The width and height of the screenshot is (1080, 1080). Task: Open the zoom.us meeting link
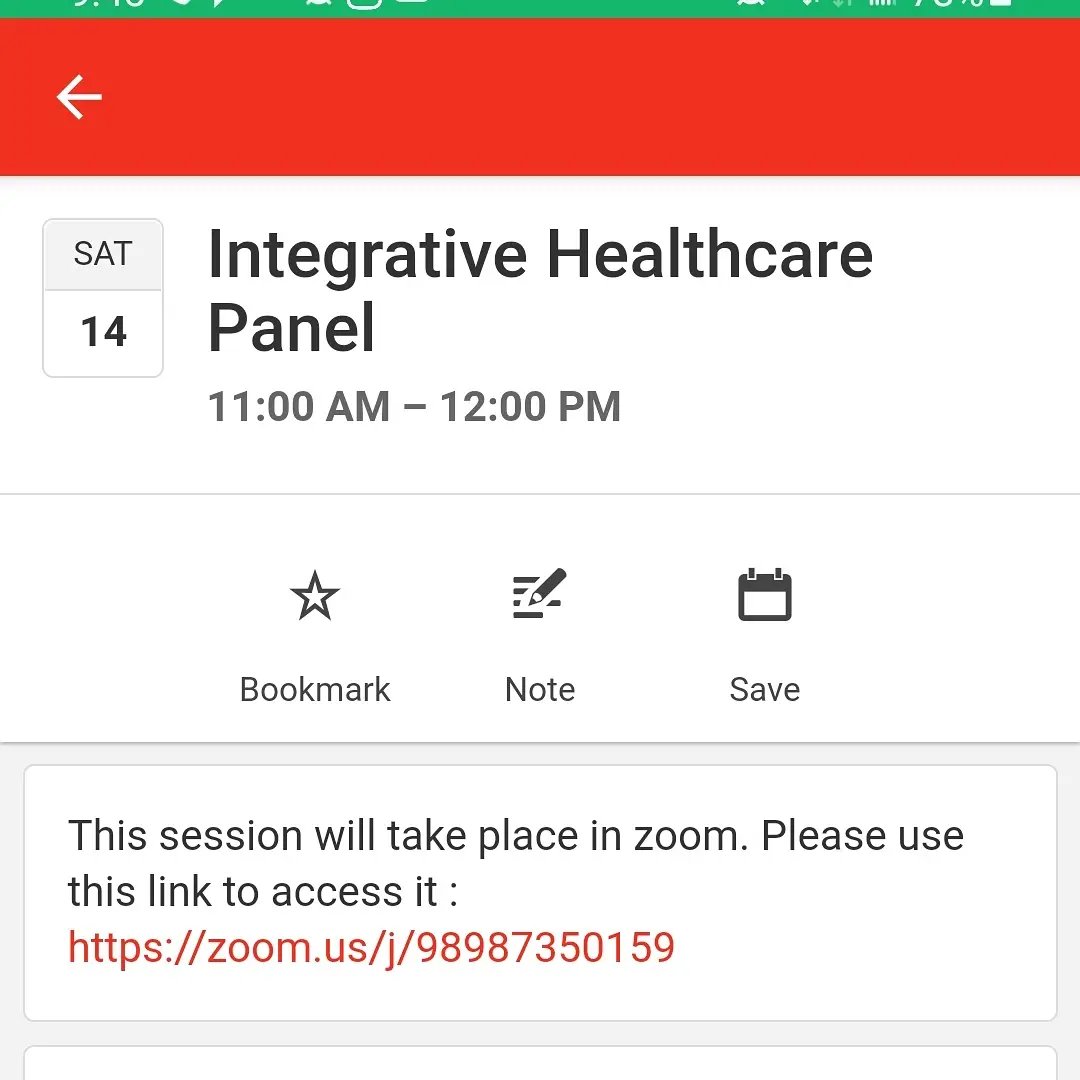coord(372,946)
